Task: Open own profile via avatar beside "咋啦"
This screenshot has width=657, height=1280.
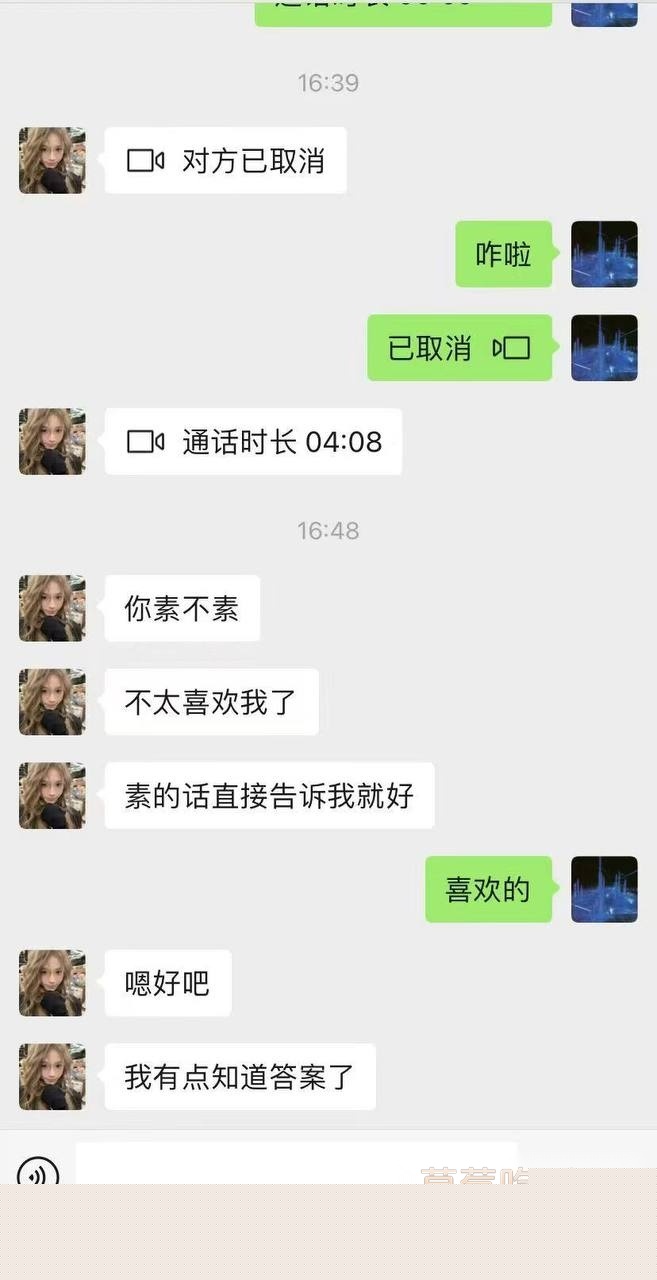Action: pos(604,254)
